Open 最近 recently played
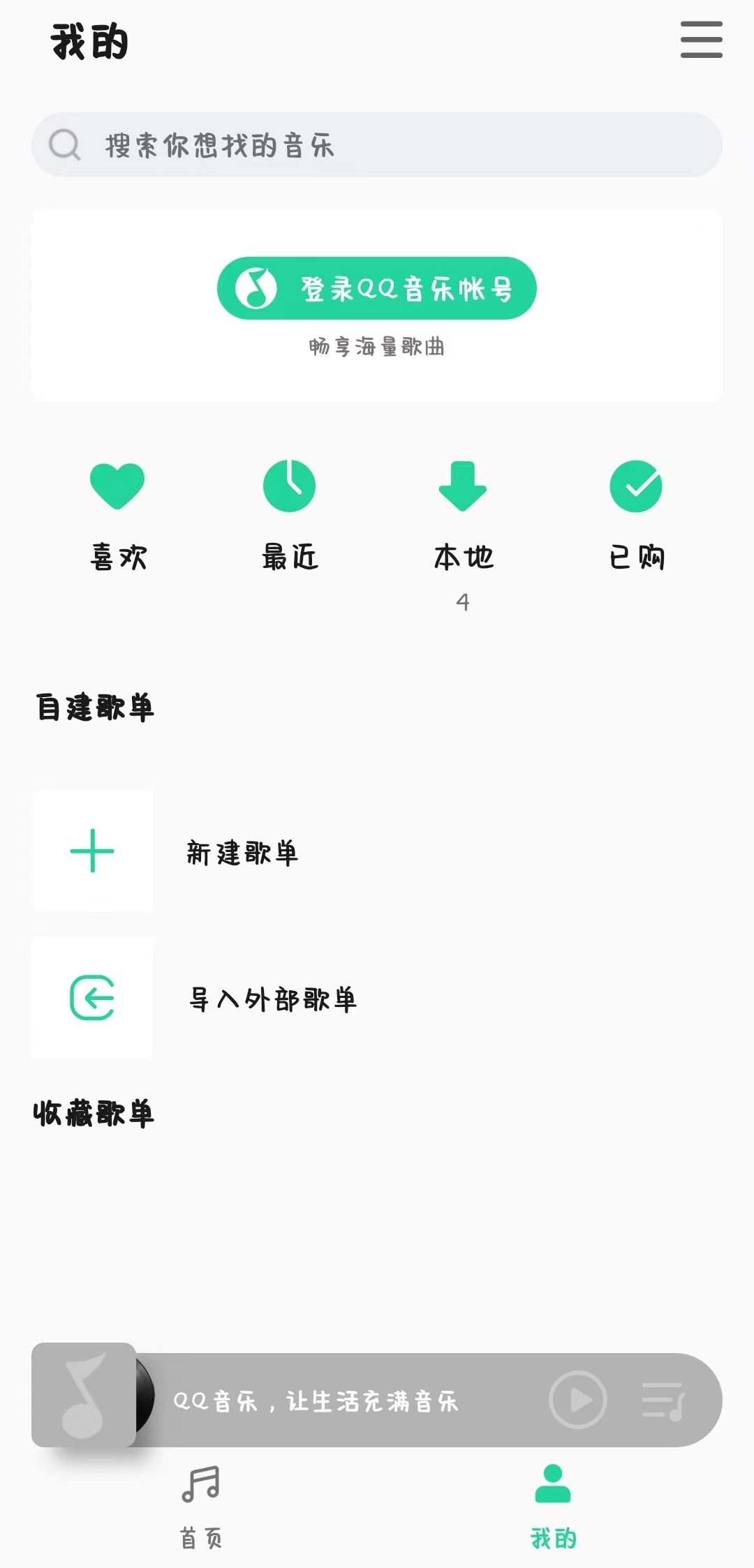Viewport: 754px width, 1568px height. (x=290, y=515)
